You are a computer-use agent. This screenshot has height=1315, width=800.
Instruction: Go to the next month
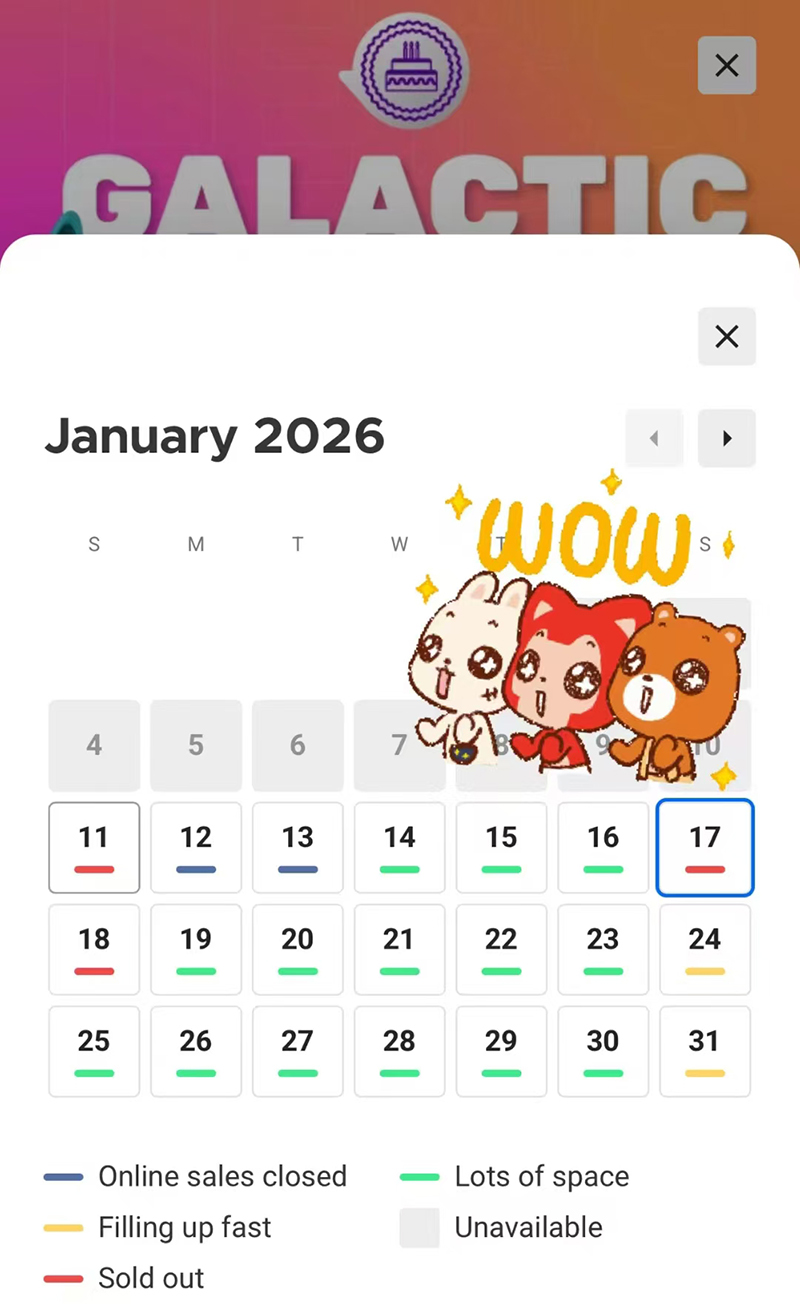tap(726, 438)
